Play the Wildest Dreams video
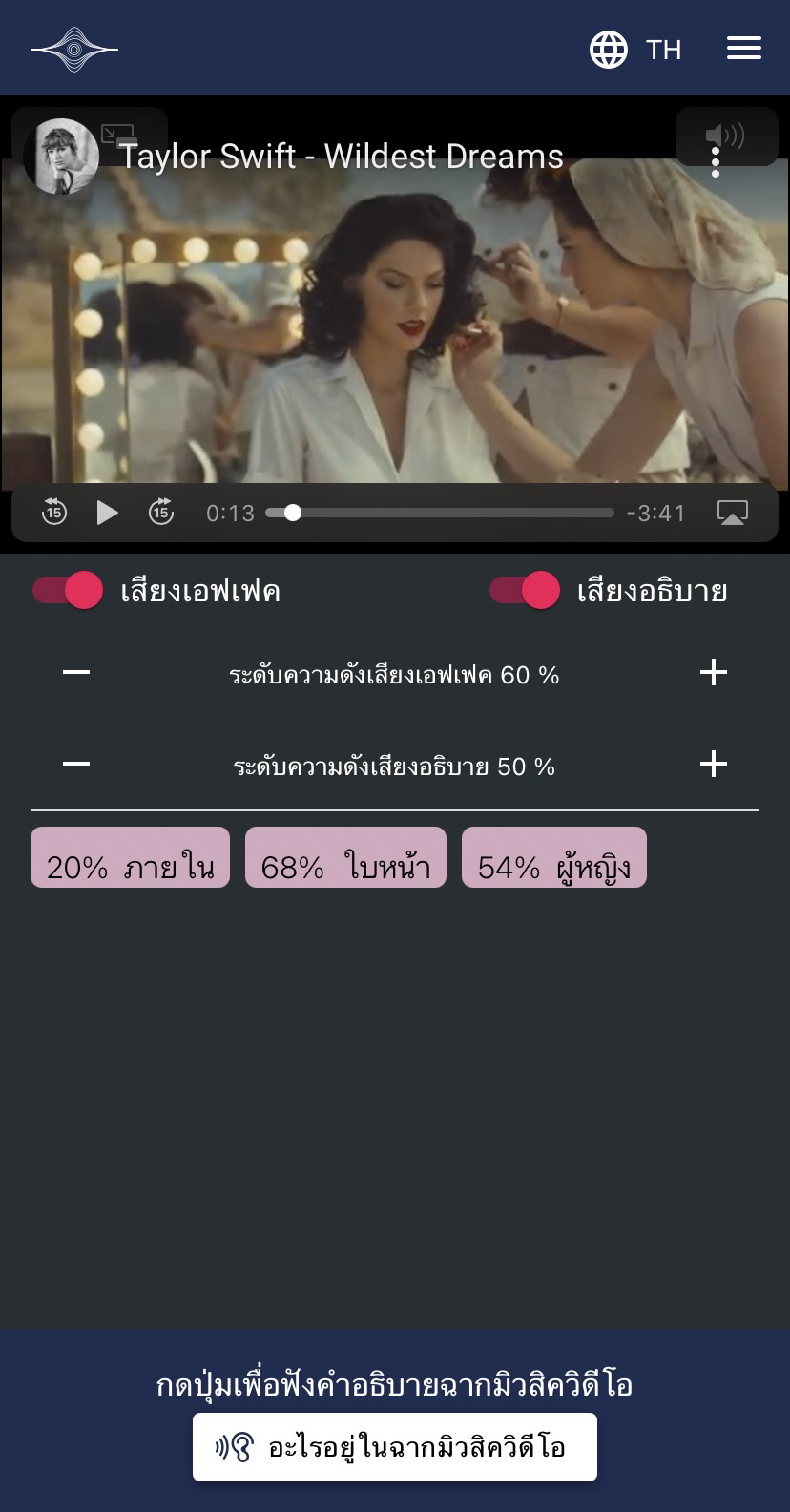Screen dimensions: 790x1512 click(x=107, y=513)
